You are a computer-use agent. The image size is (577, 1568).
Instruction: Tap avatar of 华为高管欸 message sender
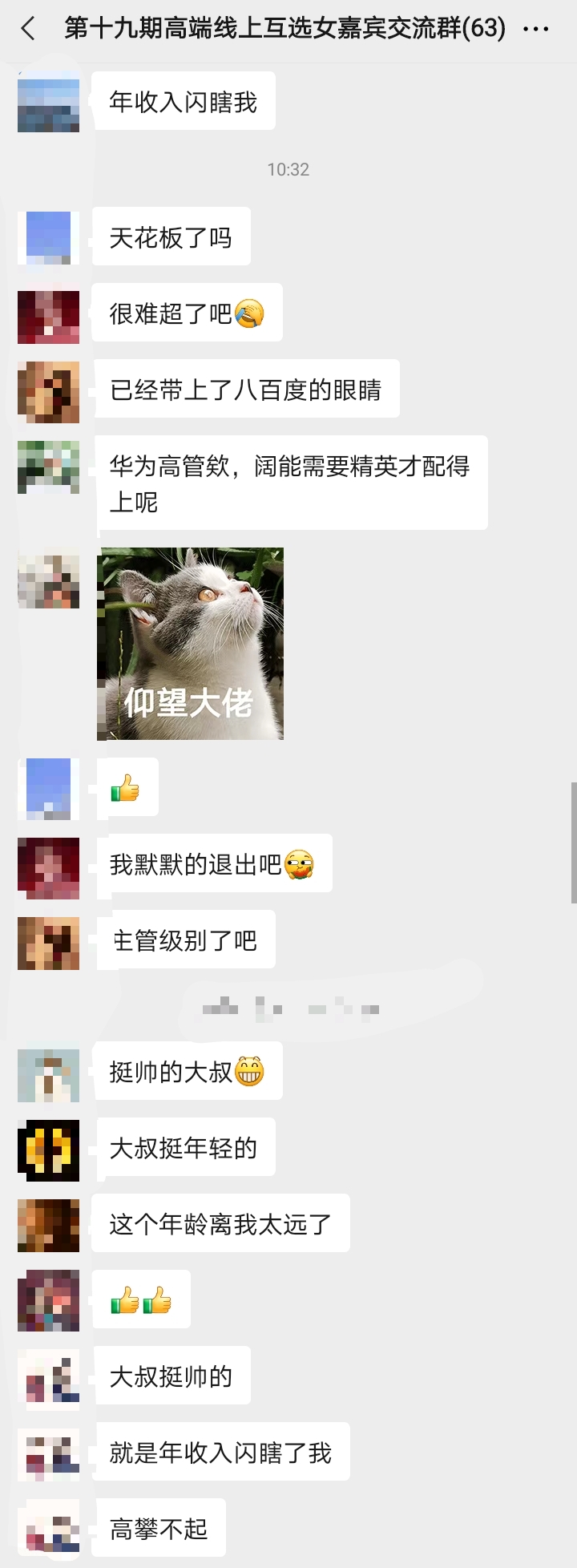coord(48,467)
